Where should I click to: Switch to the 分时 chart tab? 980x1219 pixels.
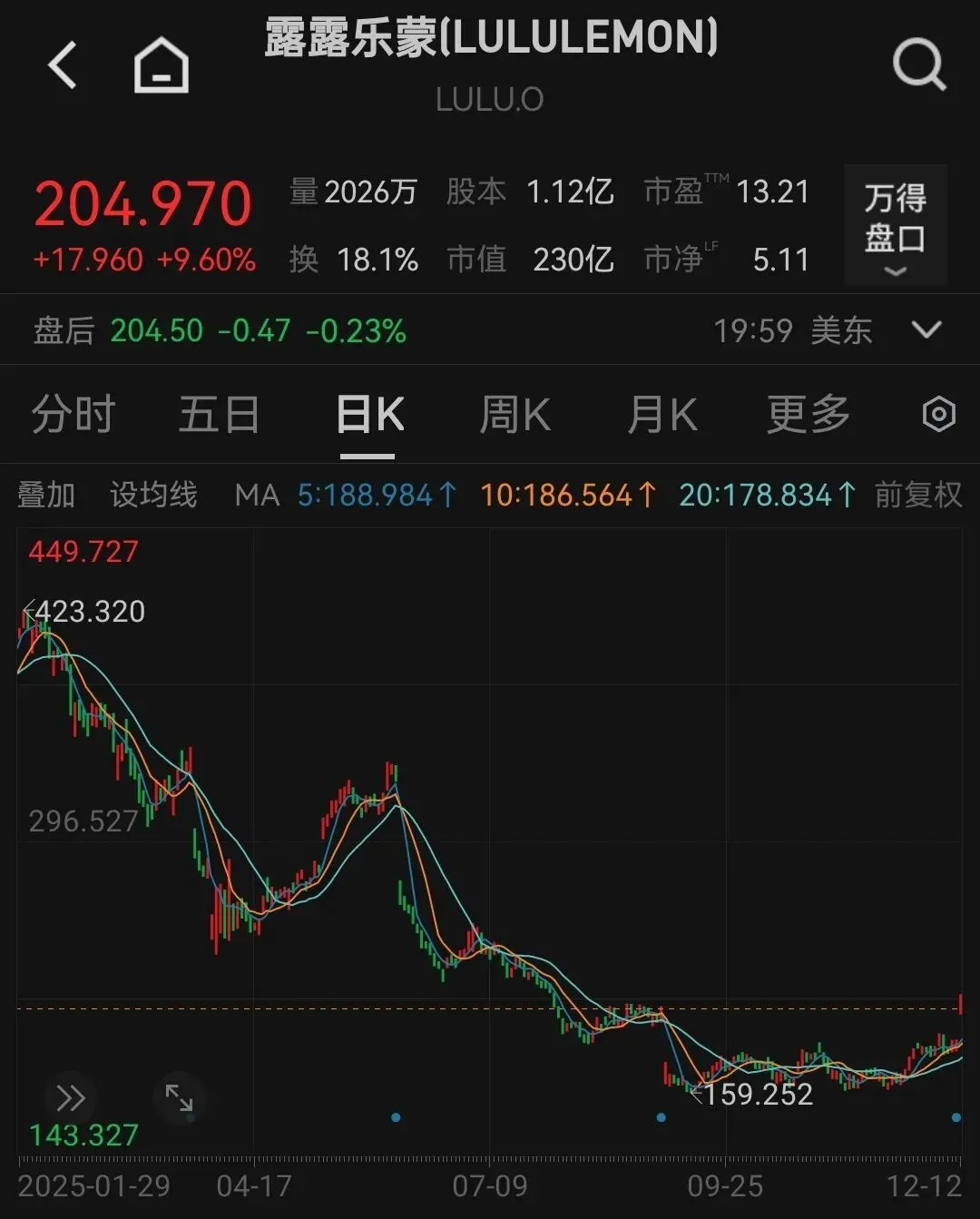click(73, 416)
